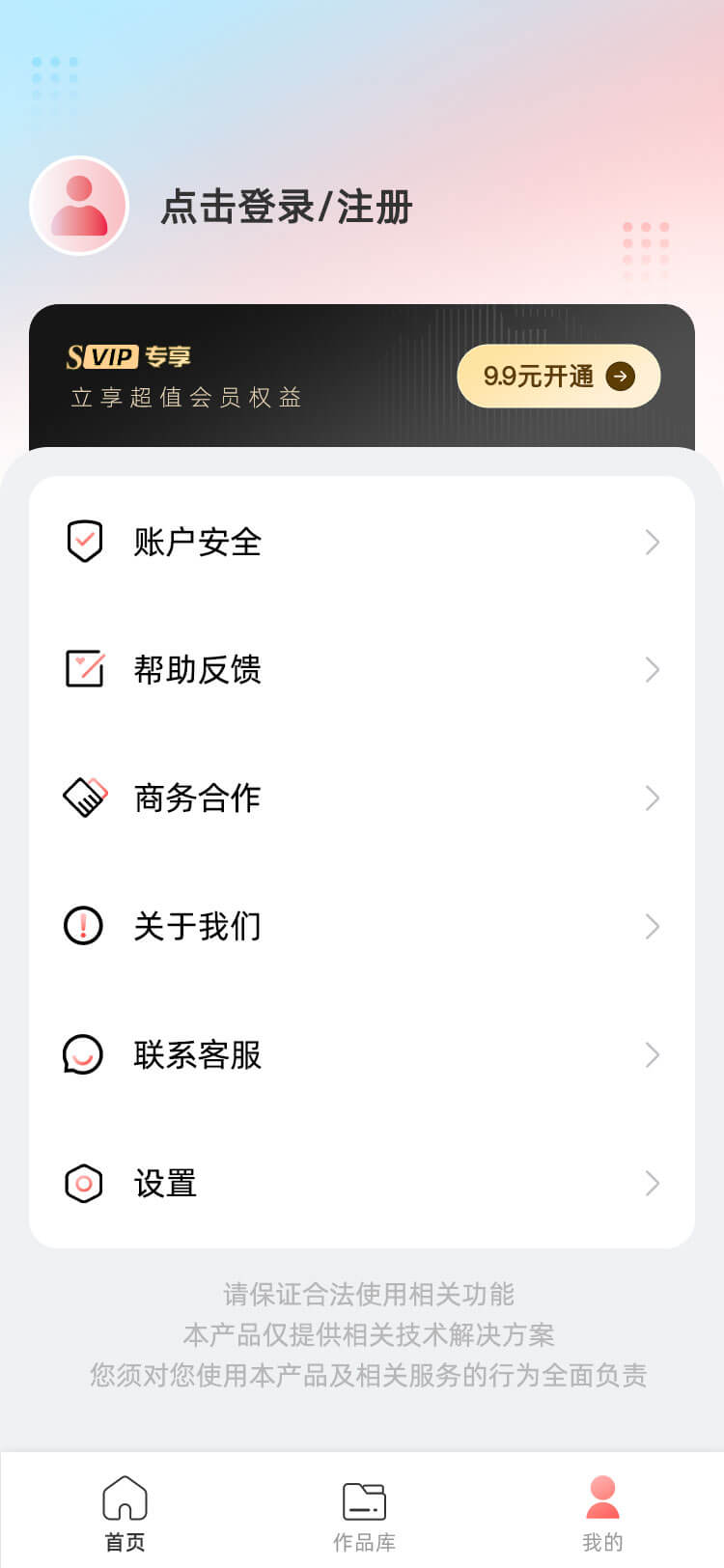
Task: Select the 我的 tab
Action: point(602,1513)
